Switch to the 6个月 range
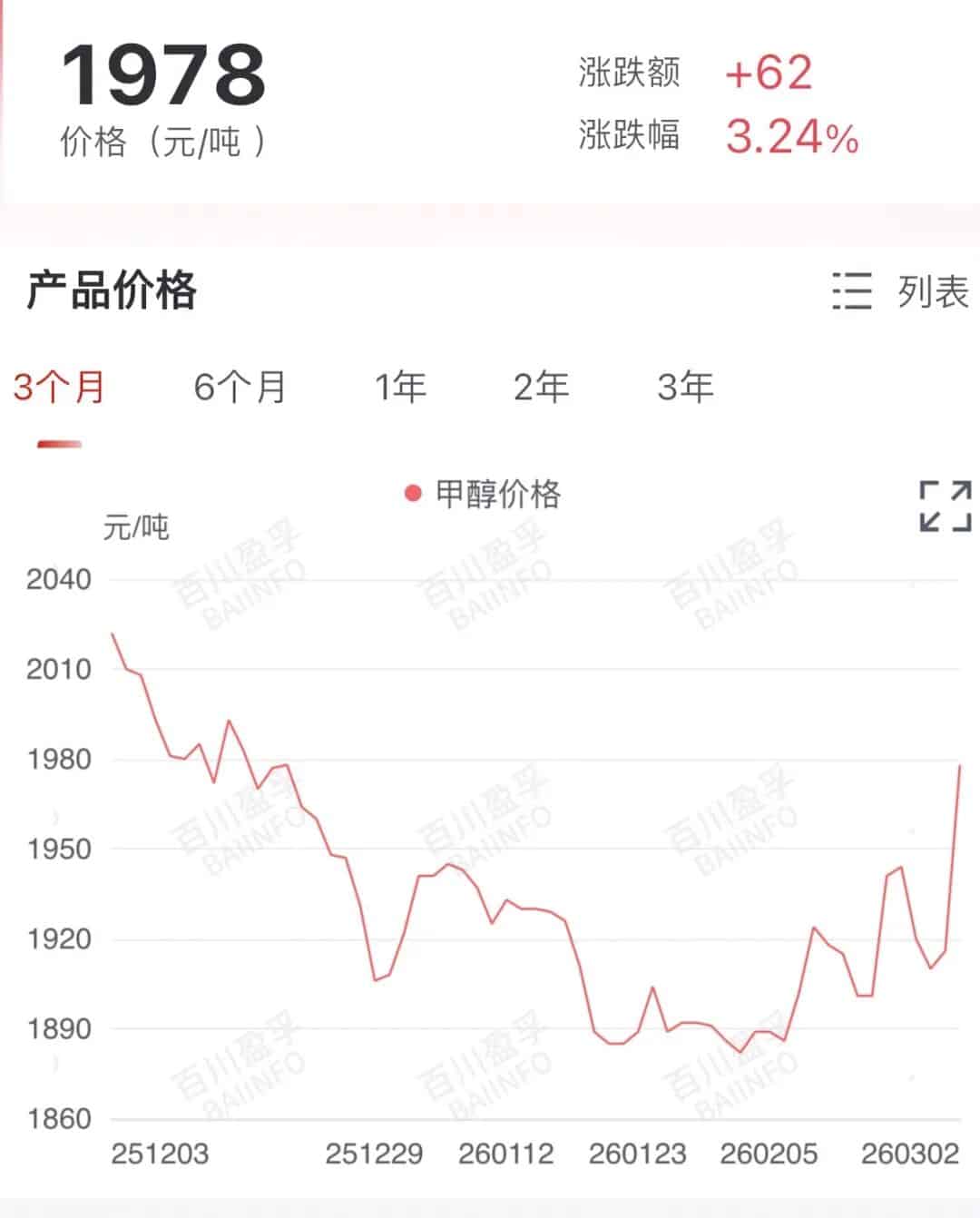The width and height of the screenshot is (980, 1218). (x=240, y=388)
